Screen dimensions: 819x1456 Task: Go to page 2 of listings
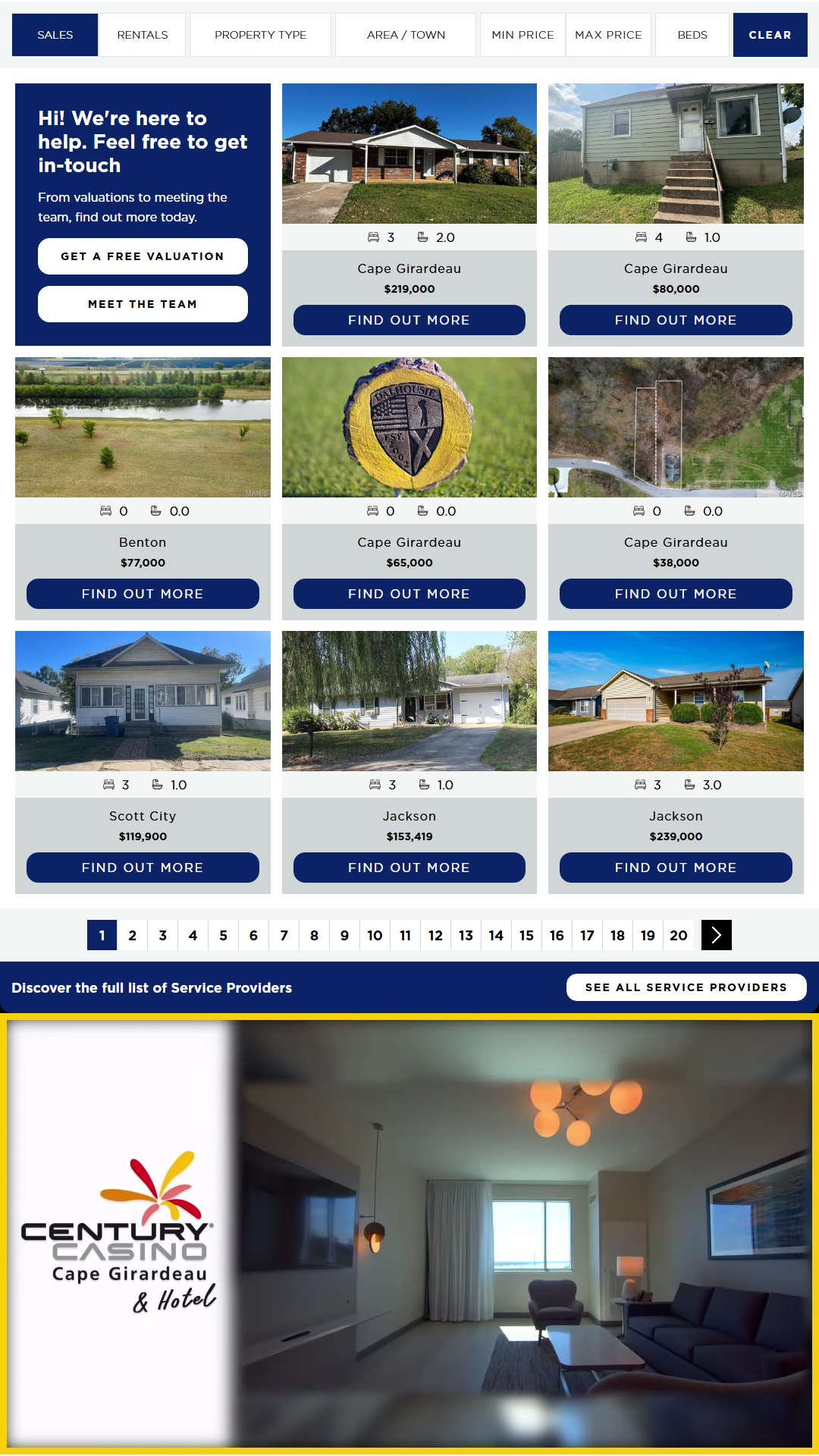132,935
